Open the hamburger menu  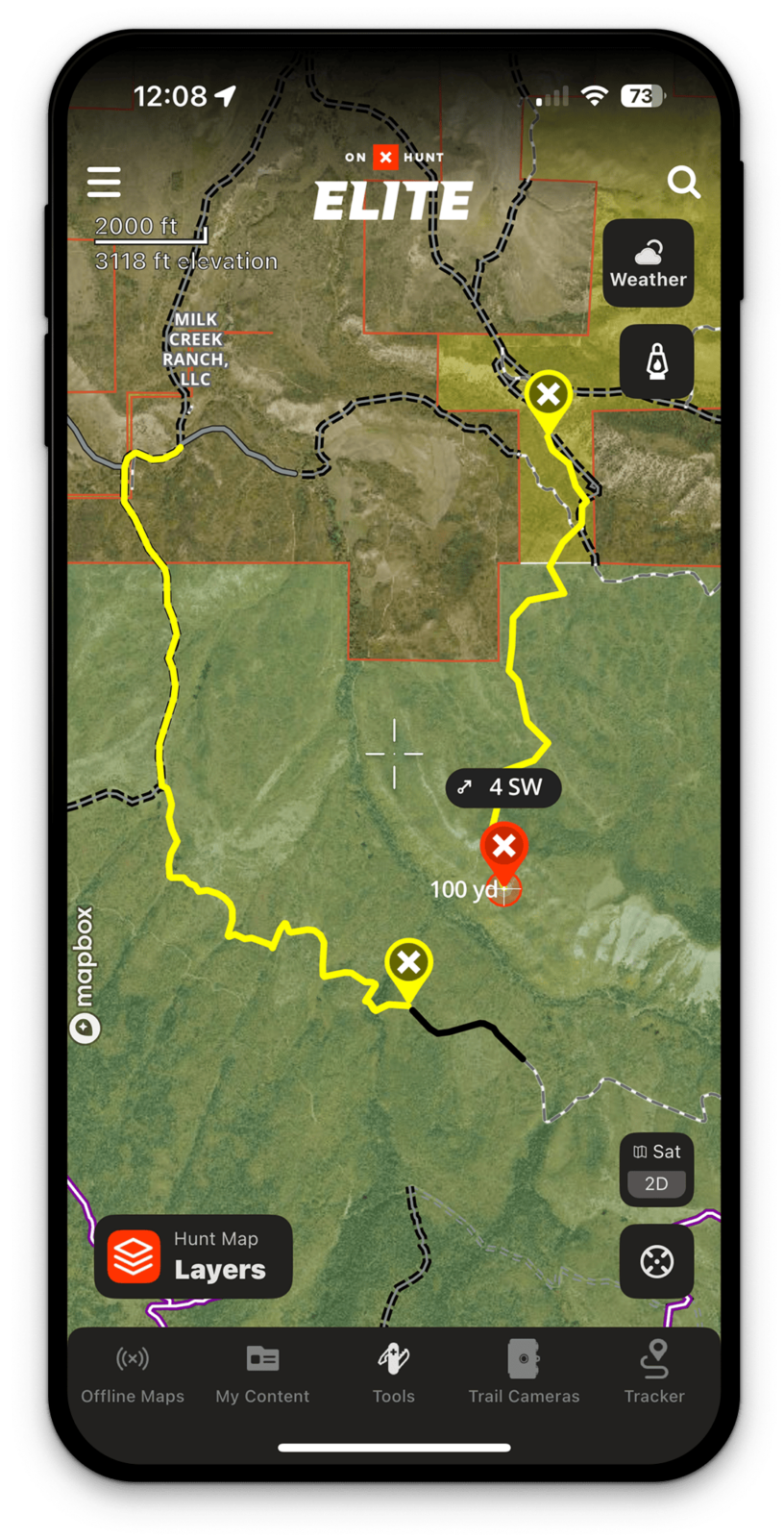click(x=104, y=182)
